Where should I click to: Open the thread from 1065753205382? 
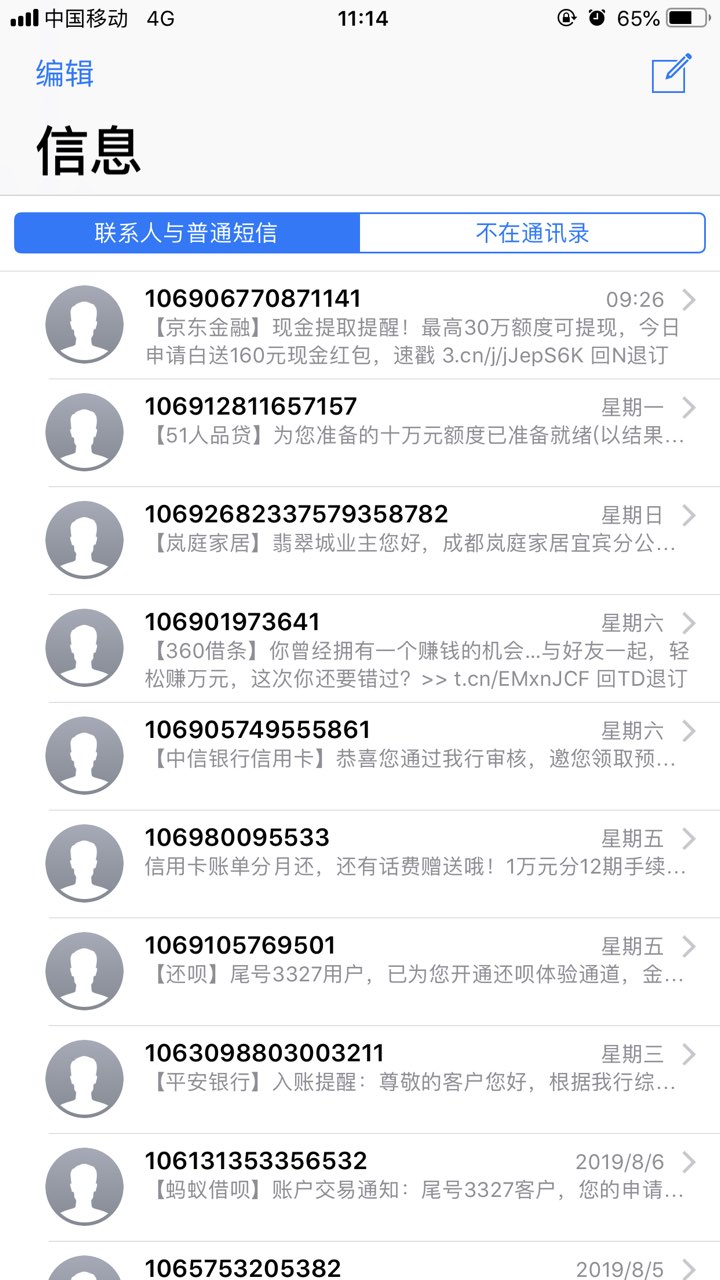(360, 1262)
